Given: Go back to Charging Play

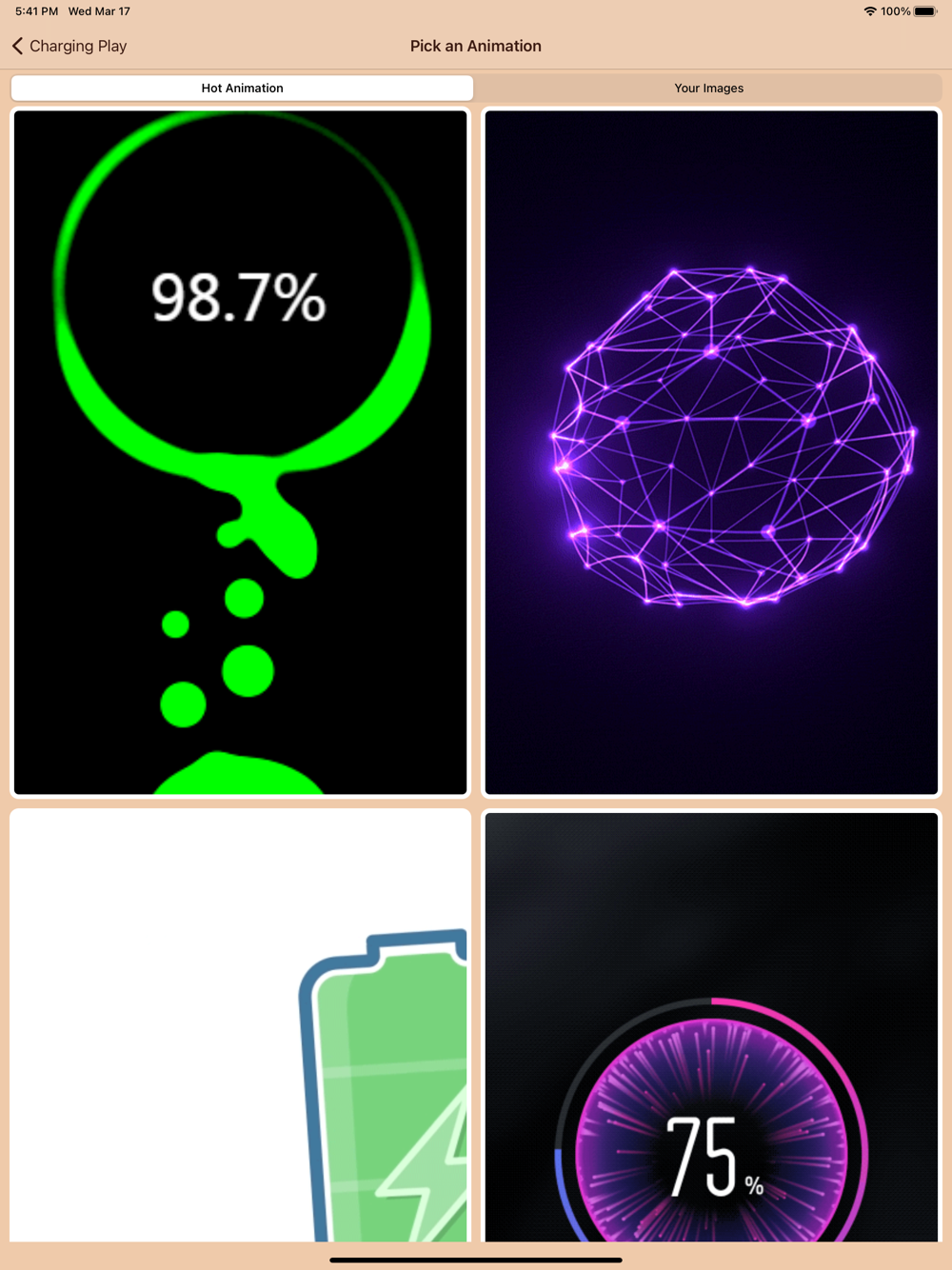Looking at the screenshot, I should point(69,46).
